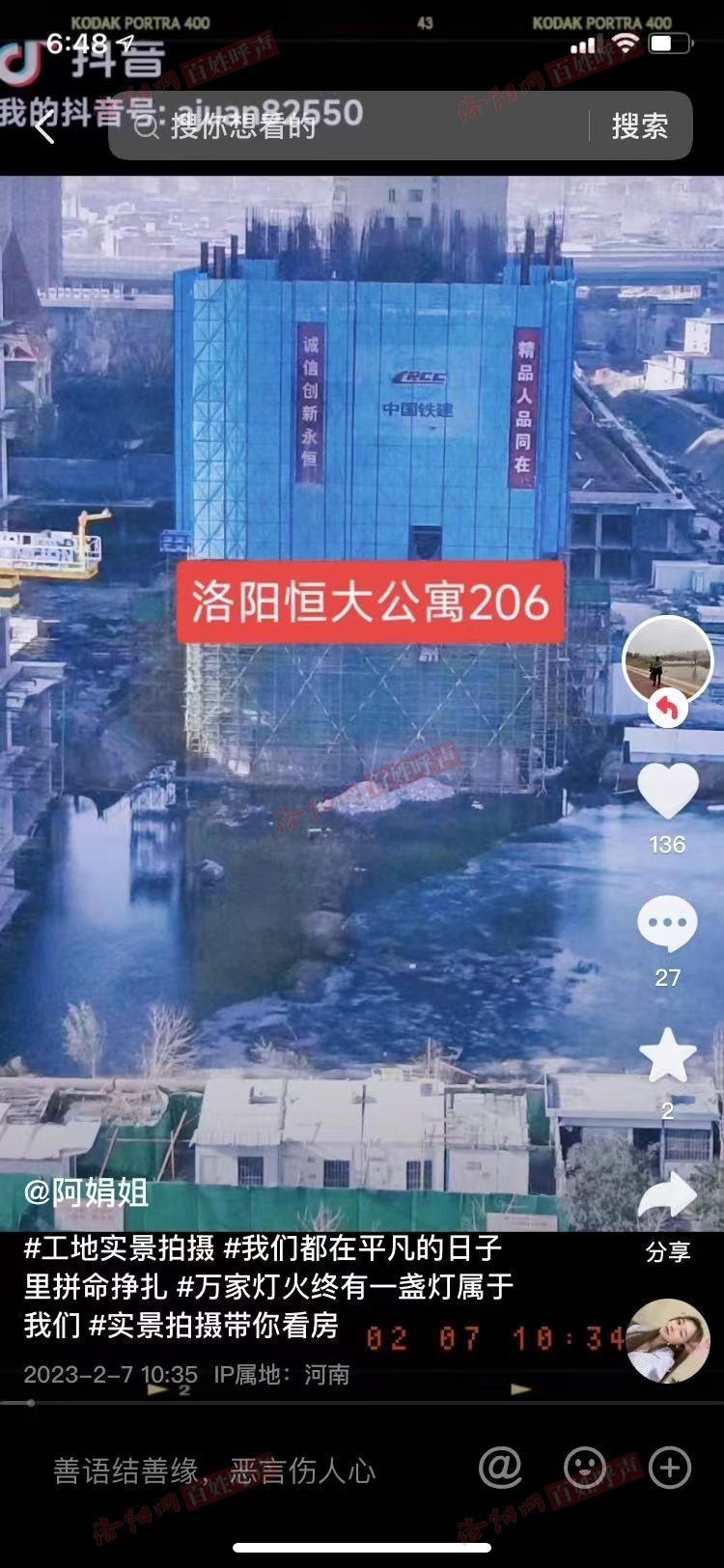Mention someone with the @ icon
The height and width of the screenshot is (1568, 724).
coord(500,1468)
